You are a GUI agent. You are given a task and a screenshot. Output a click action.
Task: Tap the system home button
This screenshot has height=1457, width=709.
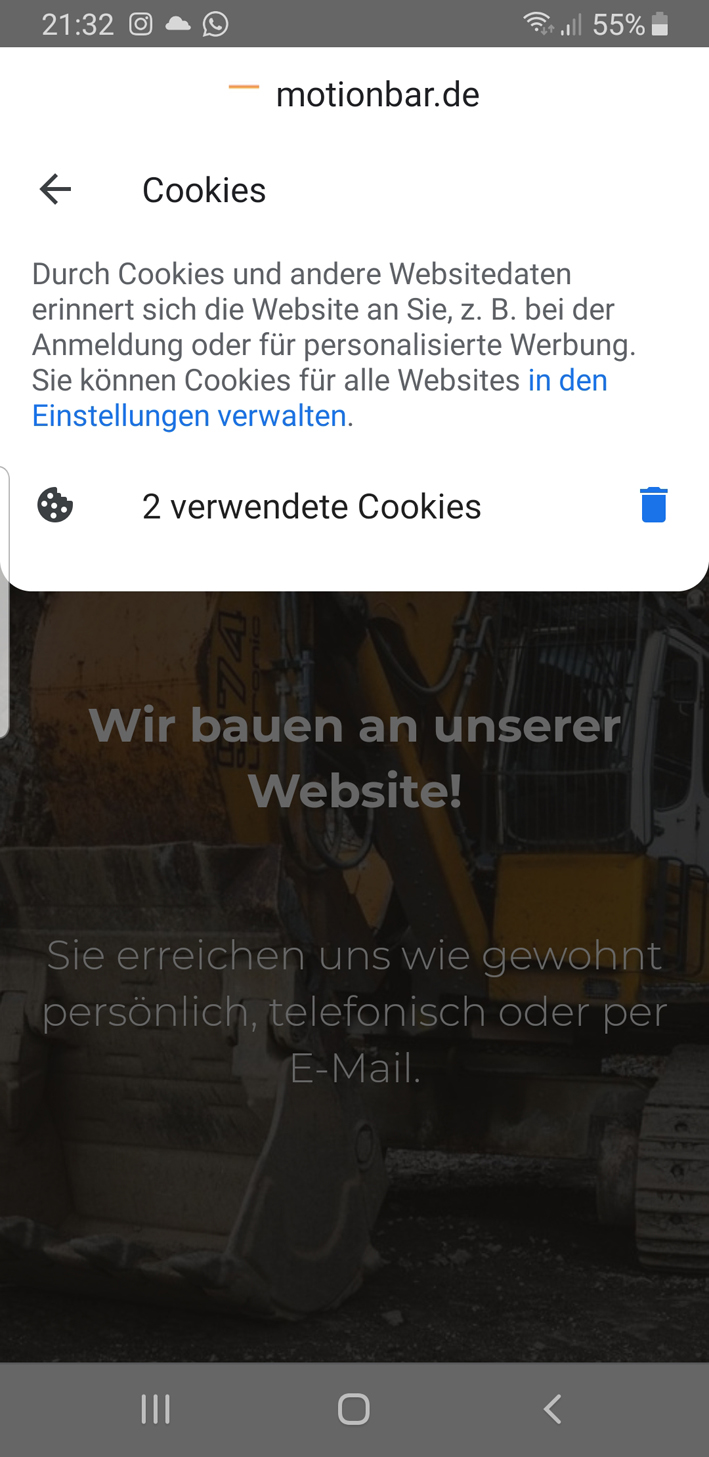pos(354,1409)
